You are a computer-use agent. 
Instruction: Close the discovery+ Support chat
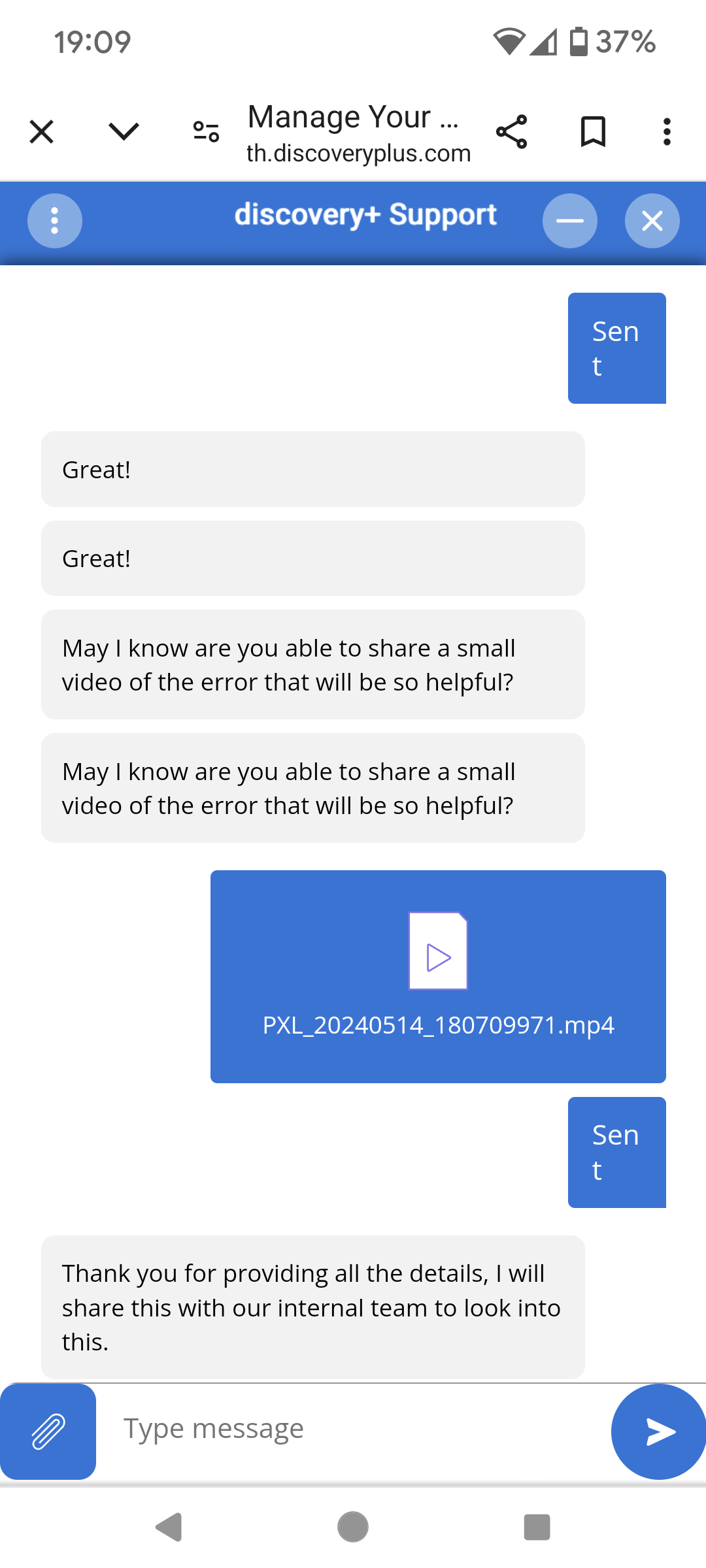pyautogui.click(x=651, y=221)
